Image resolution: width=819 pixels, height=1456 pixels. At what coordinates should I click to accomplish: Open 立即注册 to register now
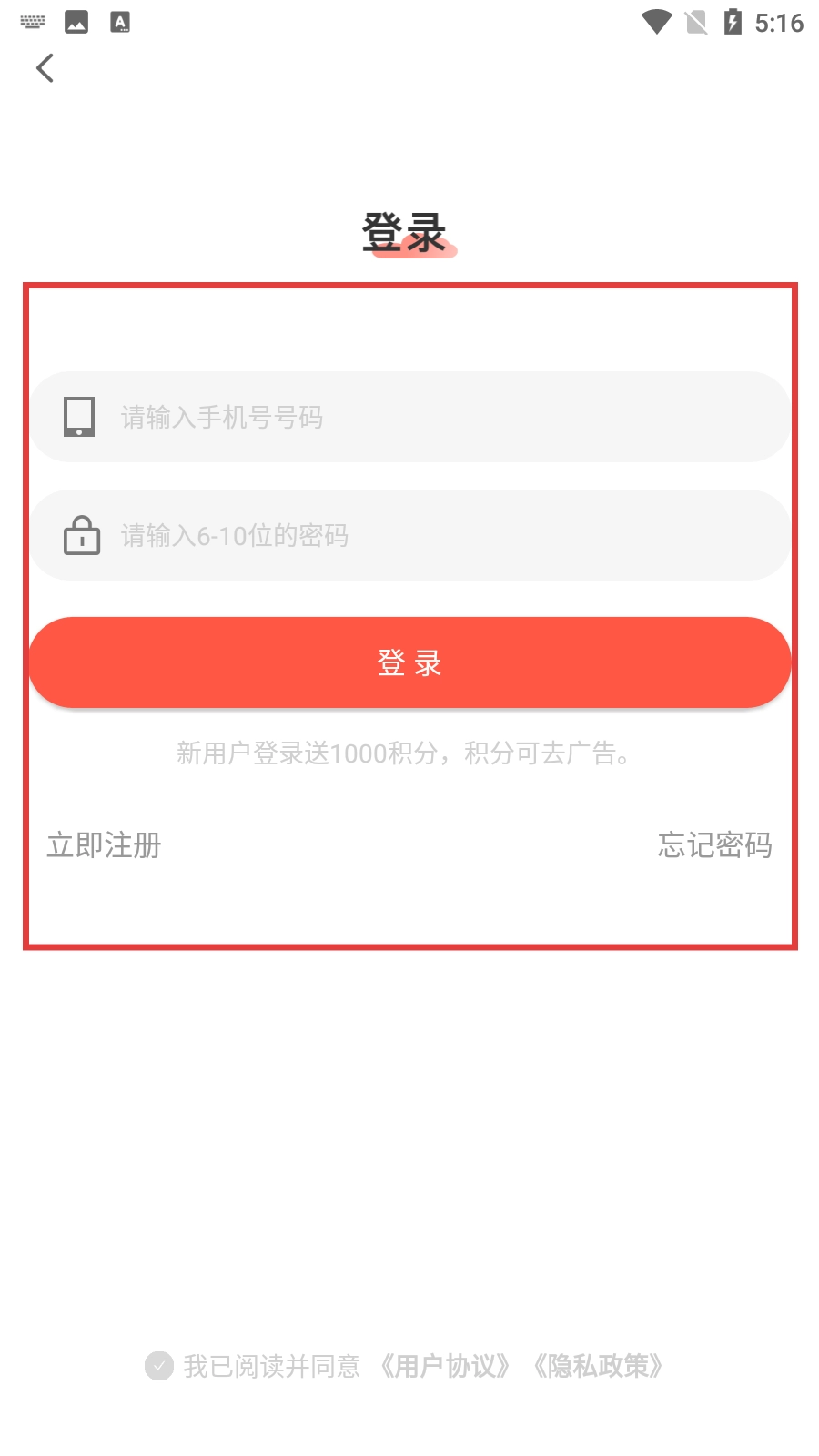104,845
